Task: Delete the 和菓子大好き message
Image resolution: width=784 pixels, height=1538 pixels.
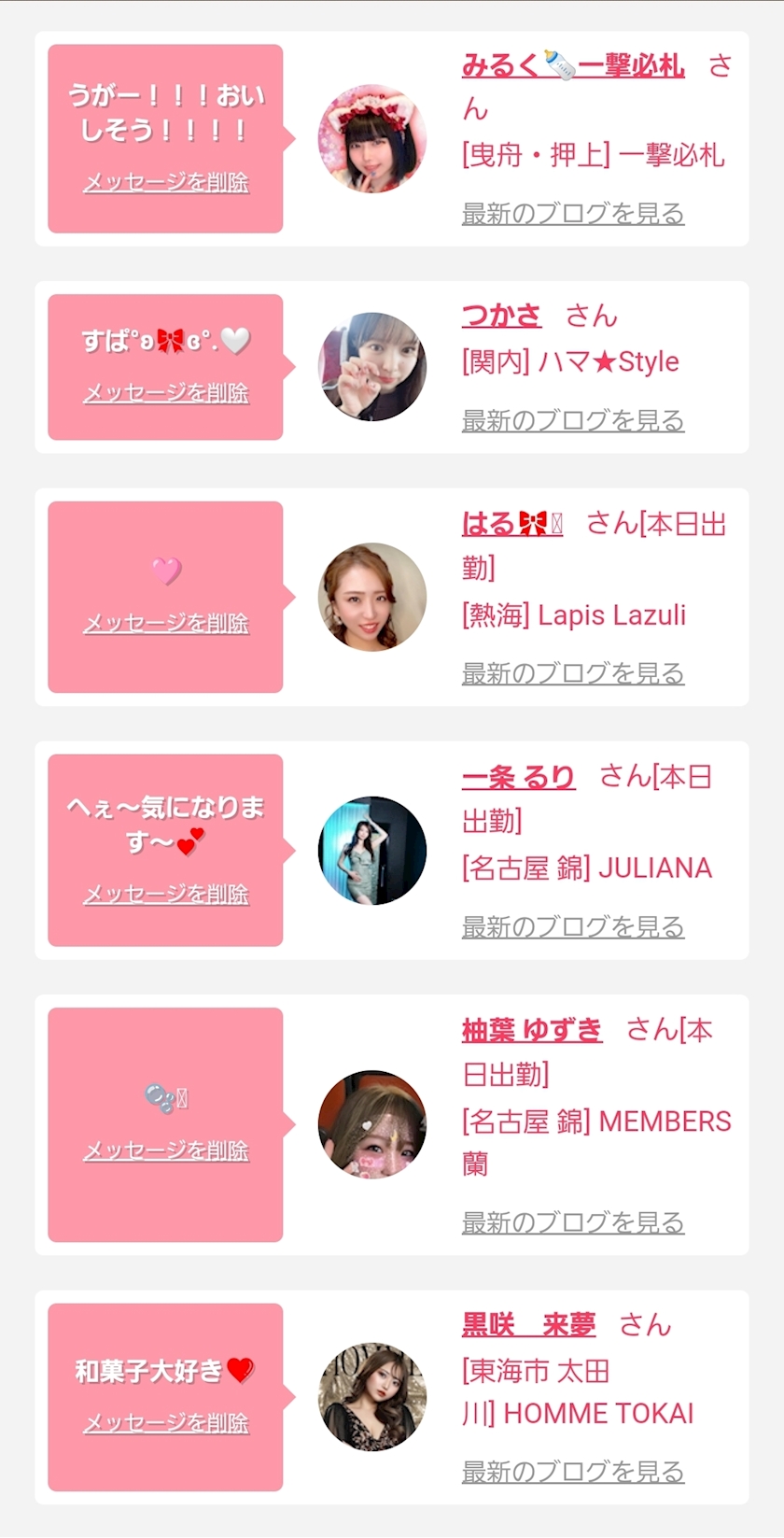Action: pos(166,1423)
